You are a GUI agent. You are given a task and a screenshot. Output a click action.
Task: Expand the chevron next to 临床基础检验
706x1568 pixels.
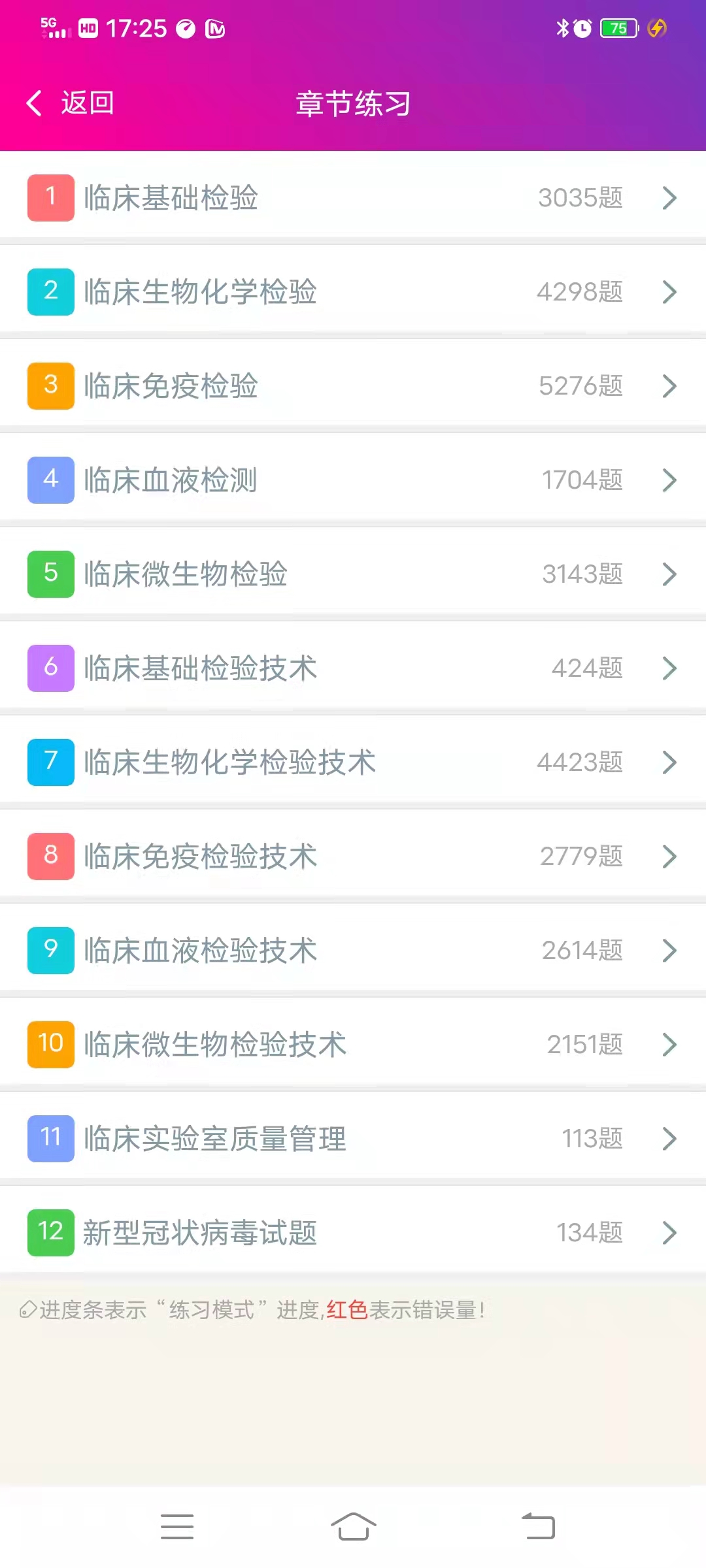(669, 198)
